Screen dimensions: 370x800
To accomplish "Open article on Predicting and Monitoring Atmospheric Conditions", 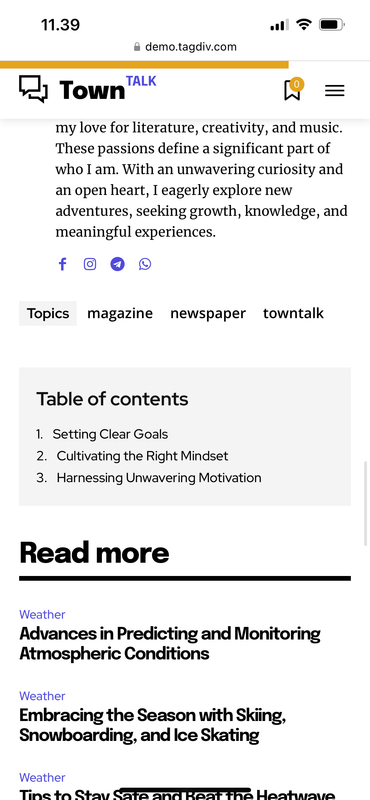I will (x=170, y=643).
